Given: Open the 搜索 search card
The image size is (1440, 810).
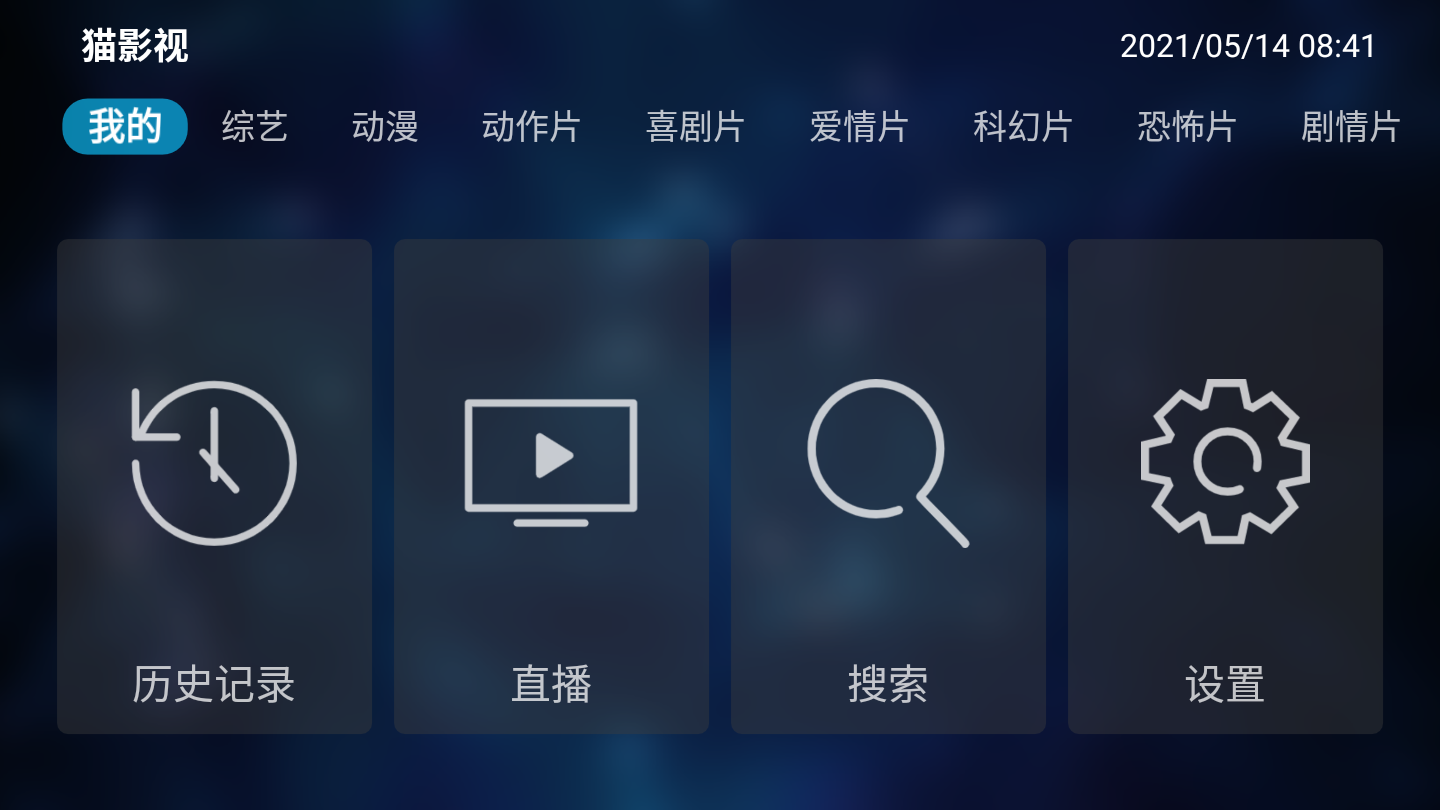Looking at the screenshot, I should tap(888, 486).
